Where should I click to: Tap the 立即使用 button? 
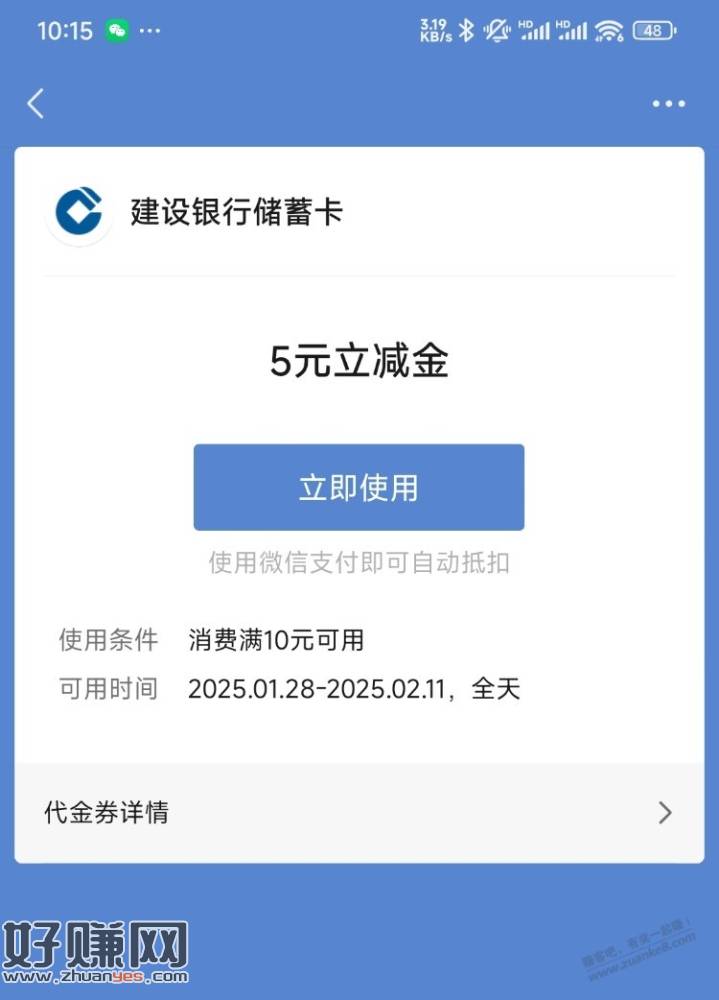pos(358,487)
